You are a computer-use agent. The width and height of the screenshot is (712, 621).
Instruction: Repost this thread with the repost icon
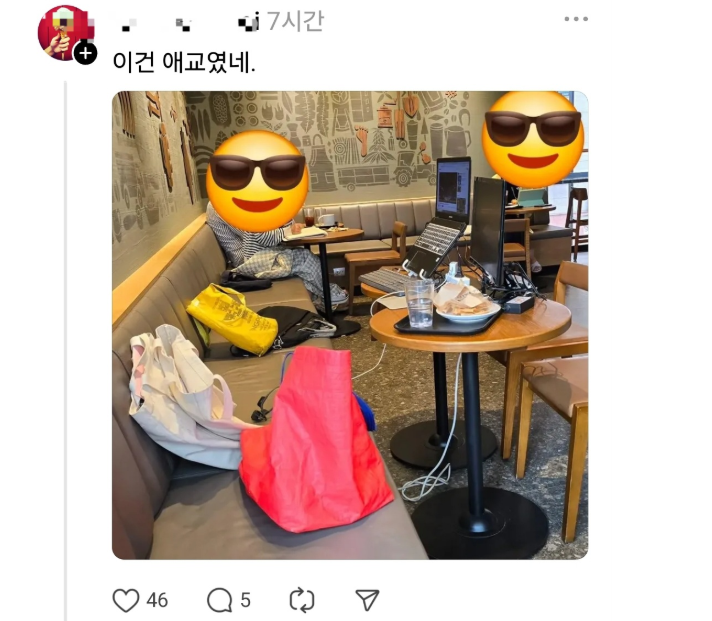click(301, 600)
